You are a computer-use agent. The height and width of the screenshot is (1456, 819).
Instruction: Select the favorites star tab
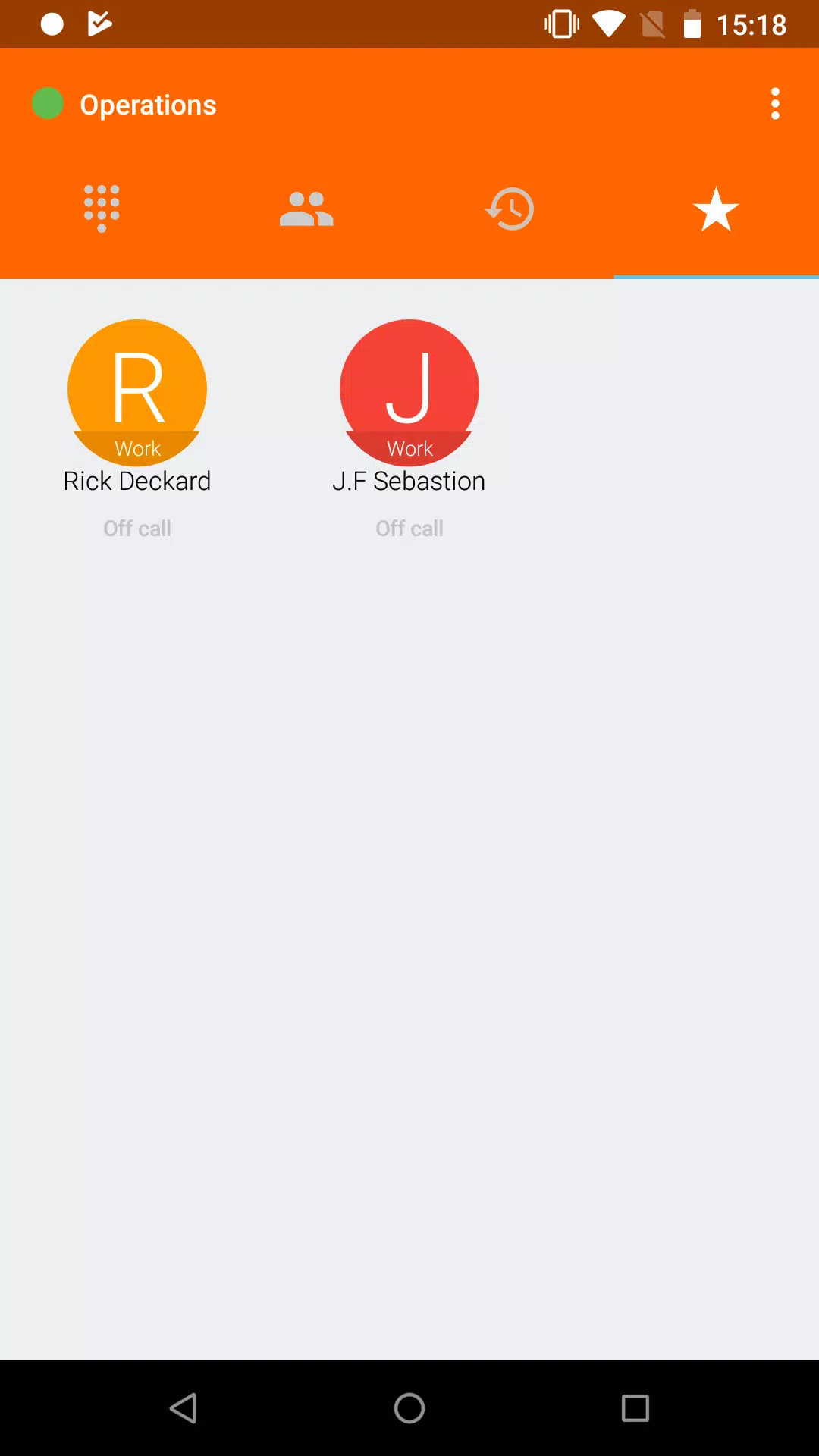(x=716, y=209)
